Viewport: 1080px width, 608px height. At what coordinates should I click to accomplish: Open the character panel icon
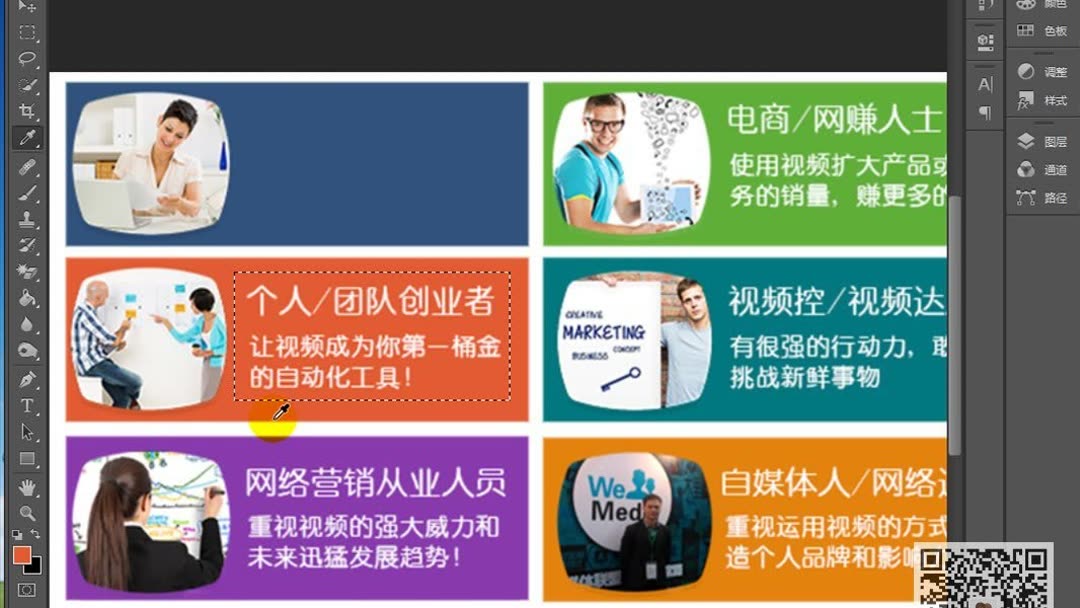985,84
